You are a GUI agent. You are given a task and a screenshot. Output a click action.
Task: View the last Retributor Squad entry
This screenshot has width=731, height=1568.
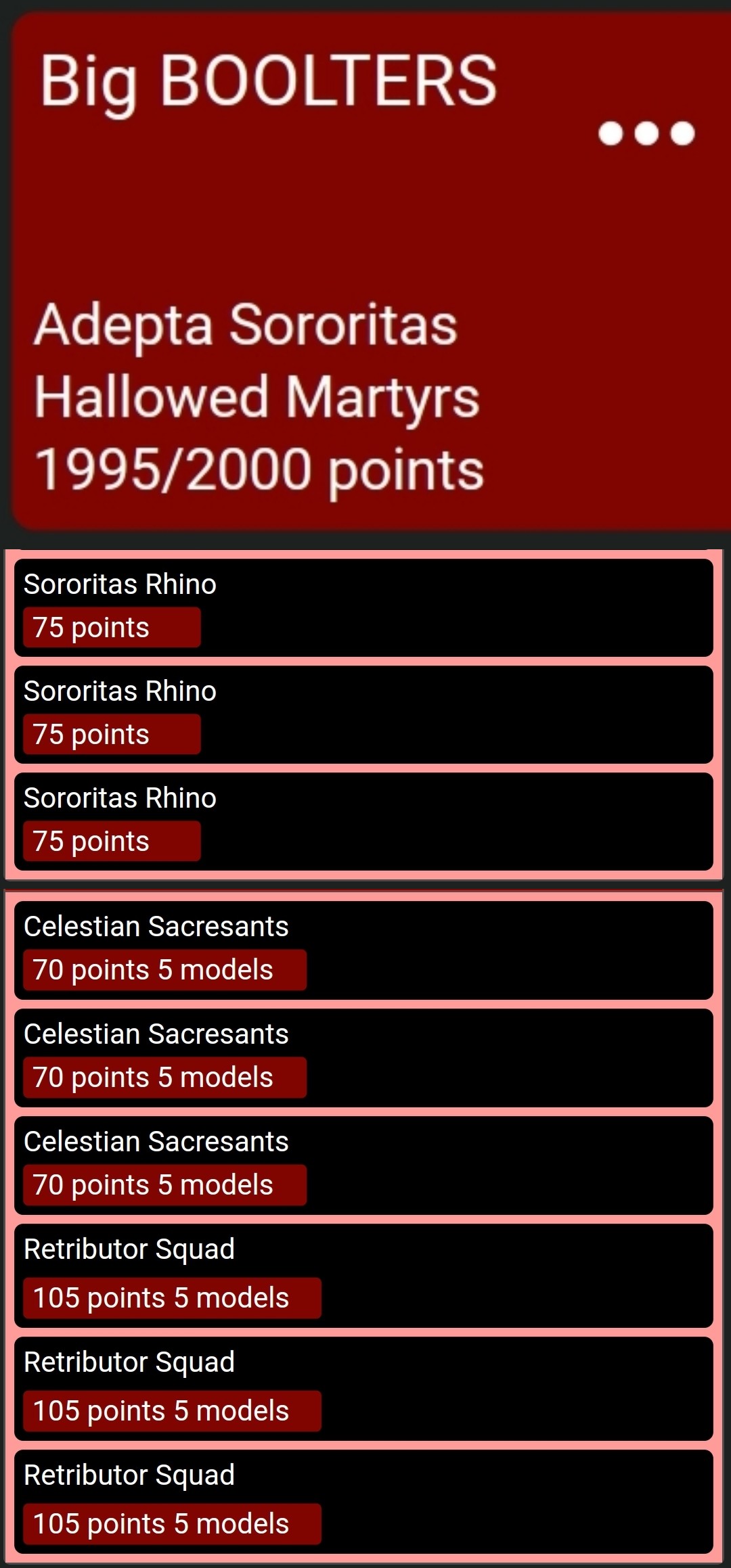click(363, 1500)
